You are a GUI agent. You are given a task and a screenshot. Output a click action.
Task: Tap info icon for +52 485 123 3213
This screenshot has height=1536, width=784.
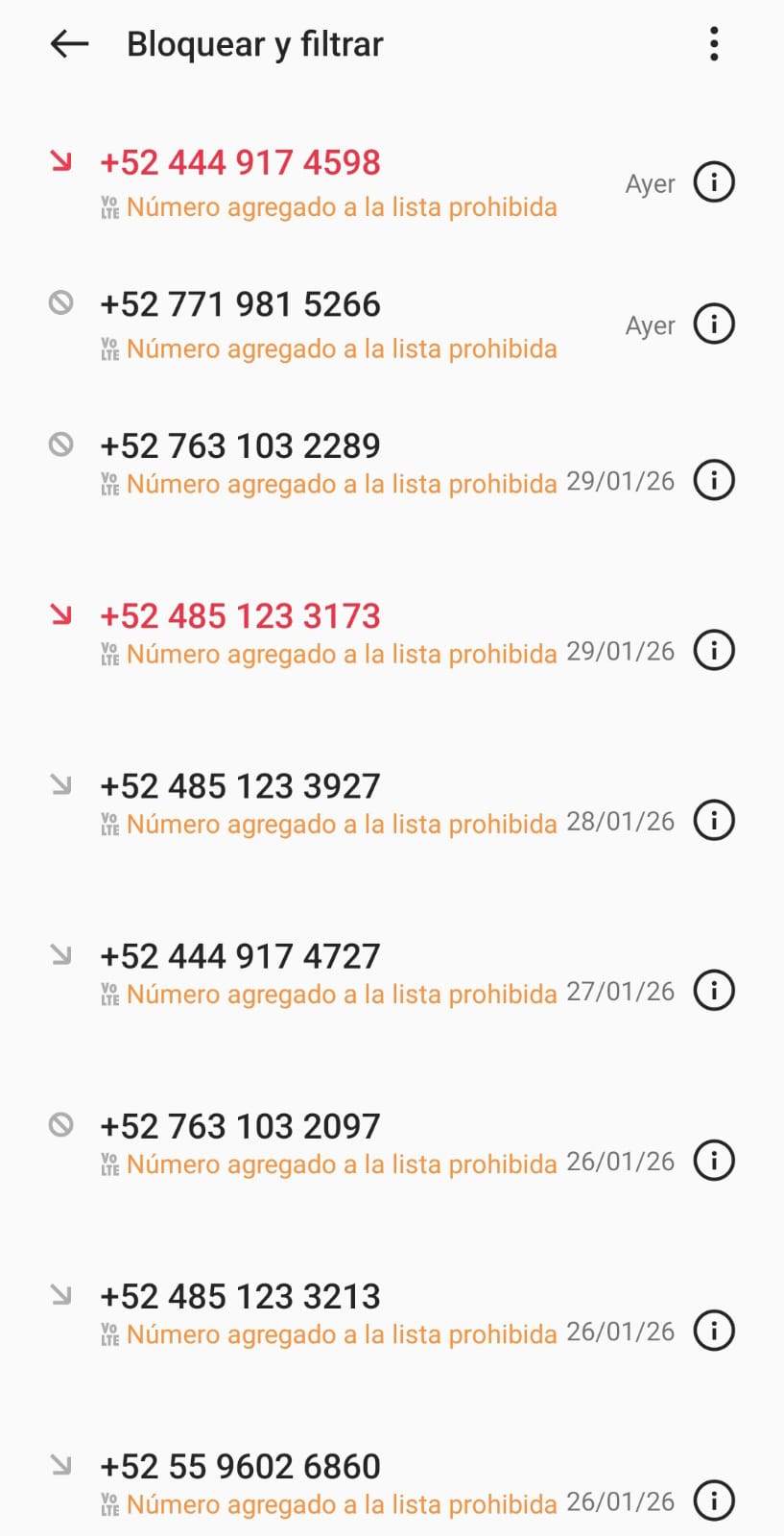714,1330
